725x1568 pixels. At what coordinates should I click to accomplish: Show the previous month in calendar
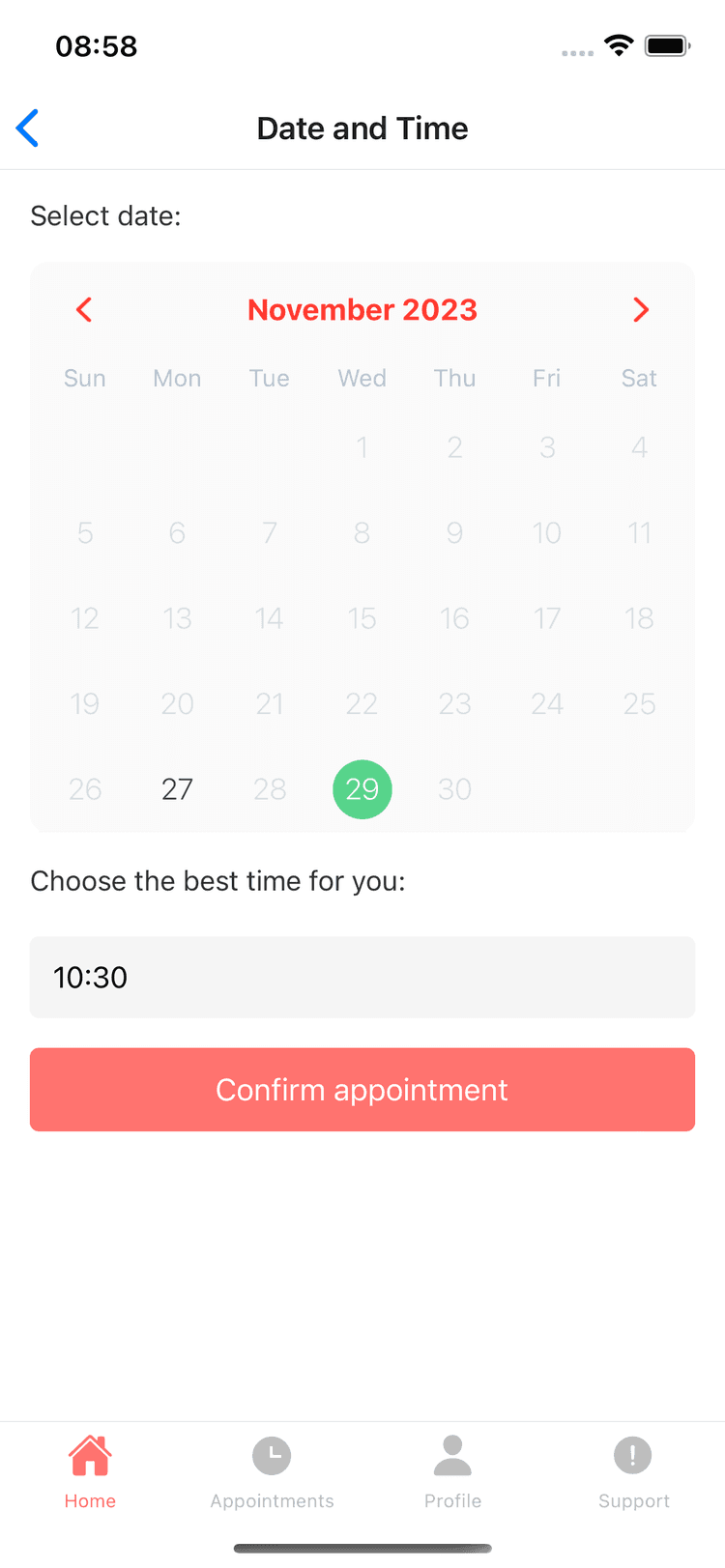point(84,310)
